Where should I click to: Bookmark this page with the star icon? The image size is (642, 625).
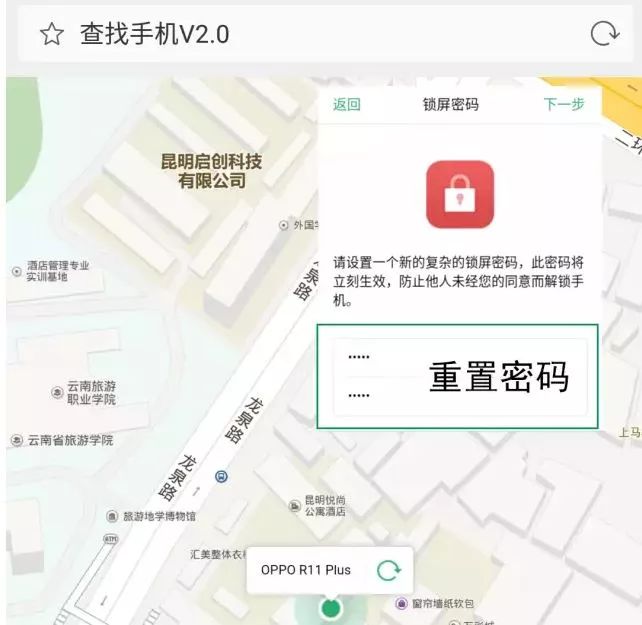52,35
